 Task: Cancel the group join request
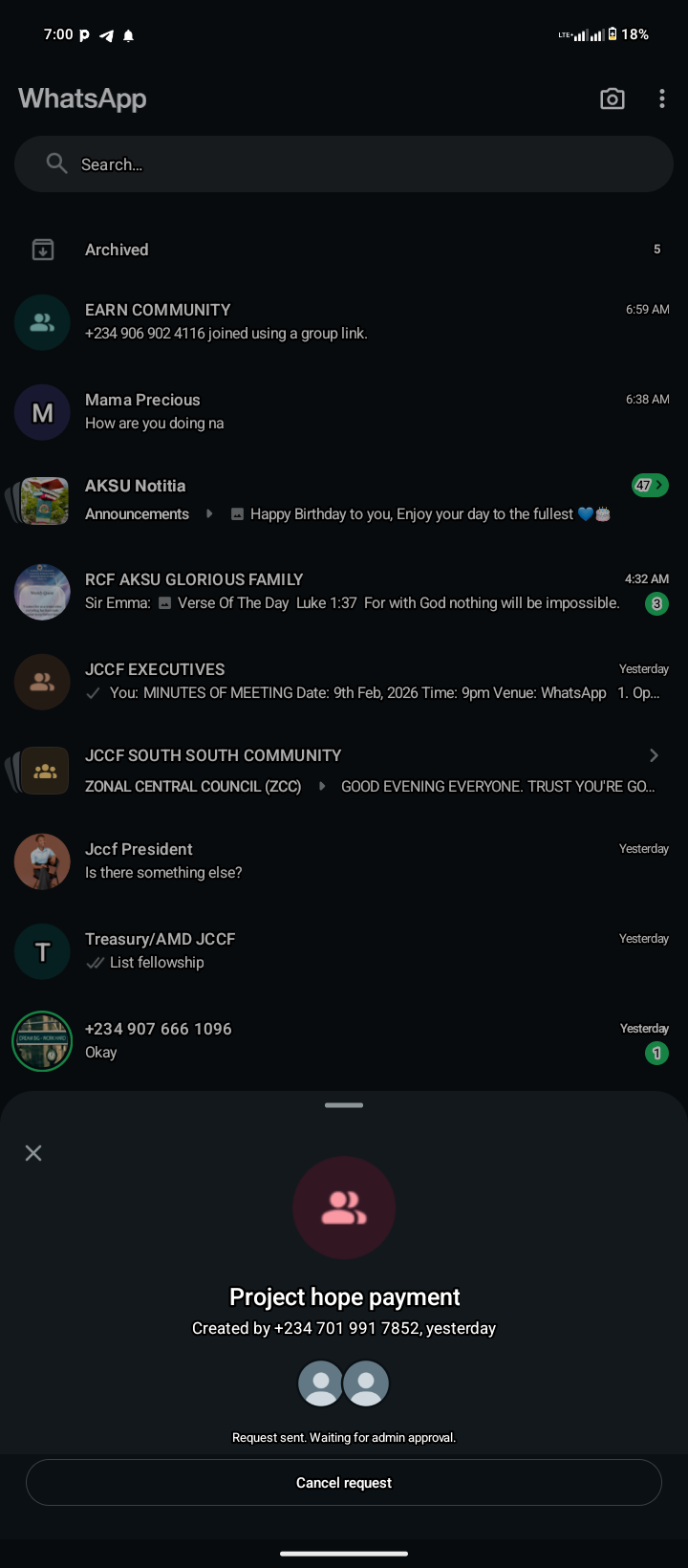click(x=344, y=1483)
